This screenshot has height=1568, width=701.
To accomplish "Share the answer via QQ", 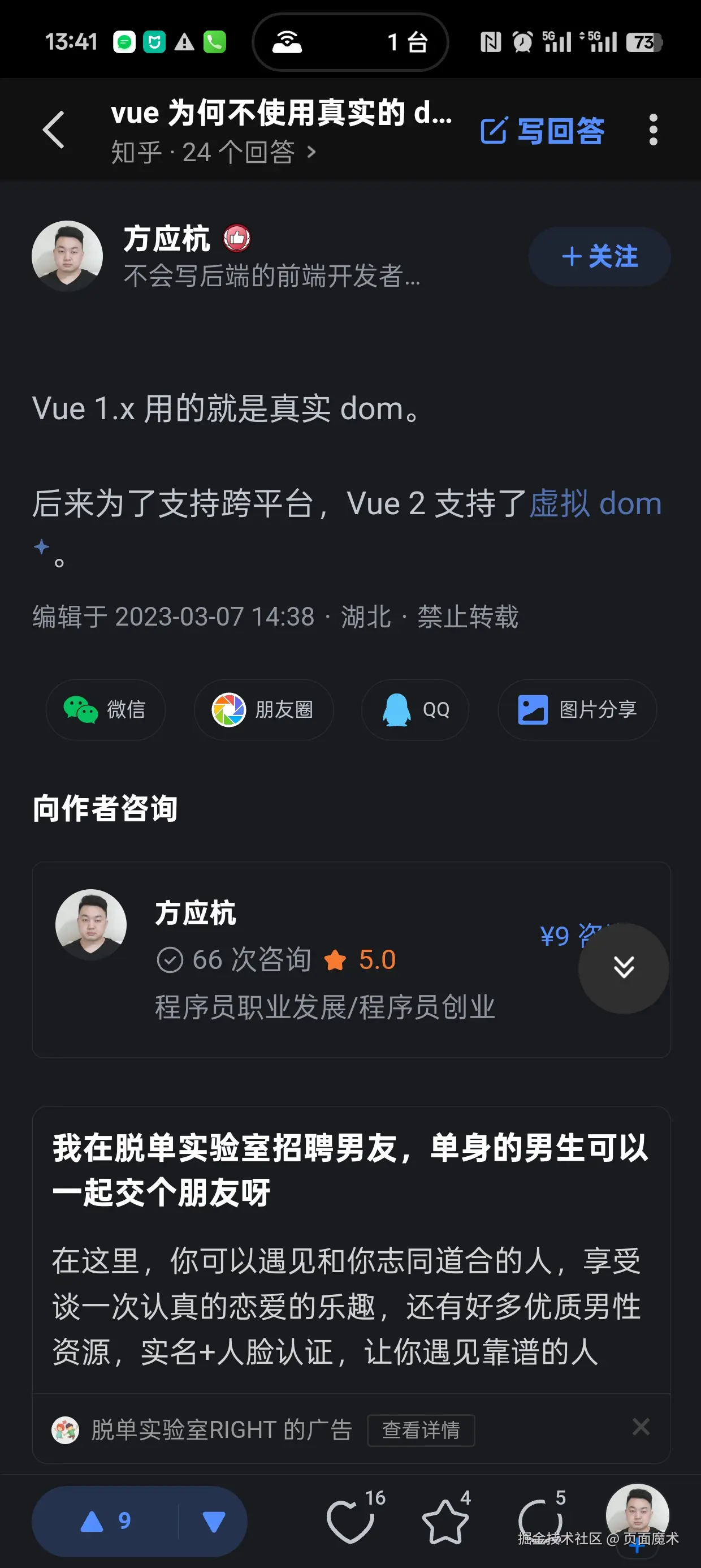I will [414, 710].
